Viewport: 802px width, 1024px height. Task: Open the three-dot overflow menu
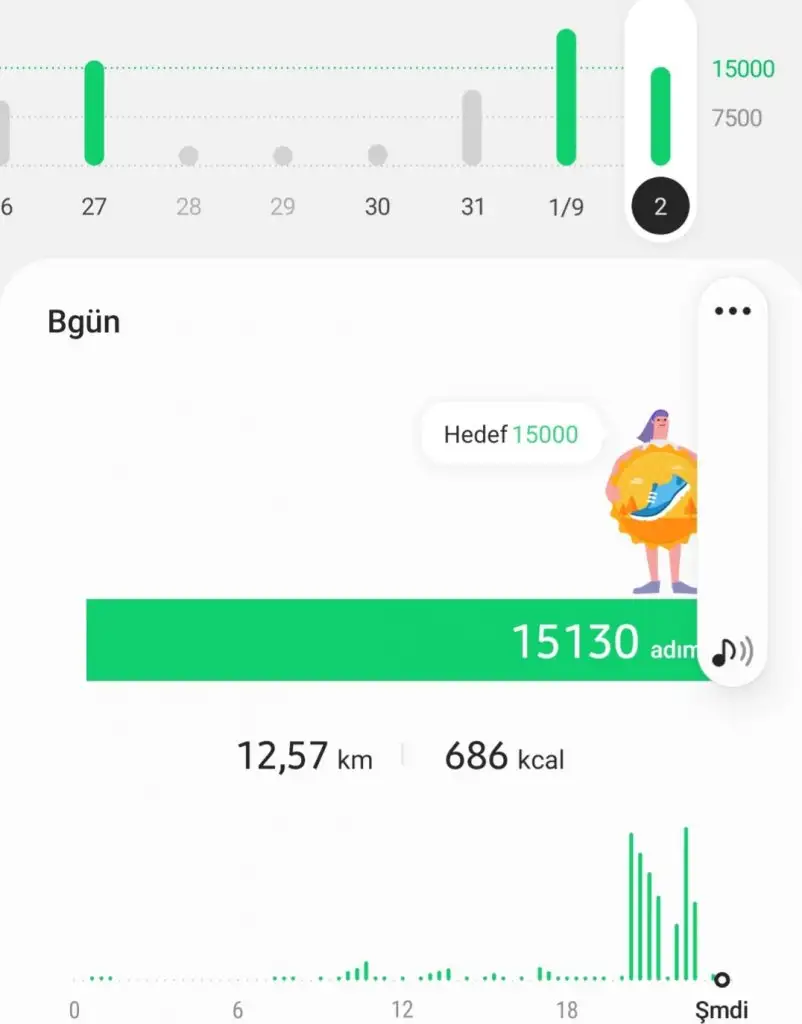pyautogui.click(x=732, y=311)
